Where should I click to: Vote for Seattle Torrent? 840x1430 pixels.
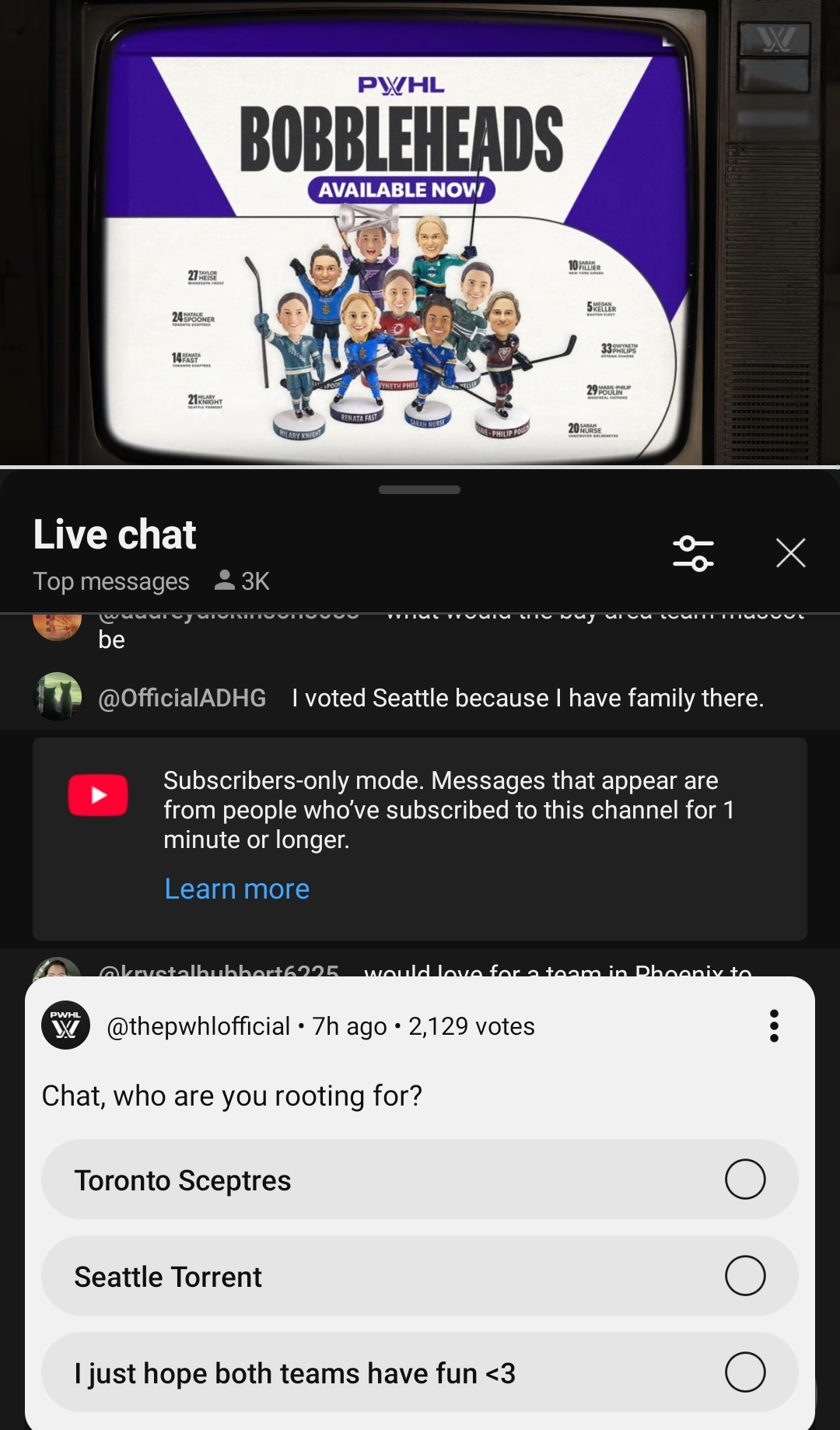tap(420, 1276)
